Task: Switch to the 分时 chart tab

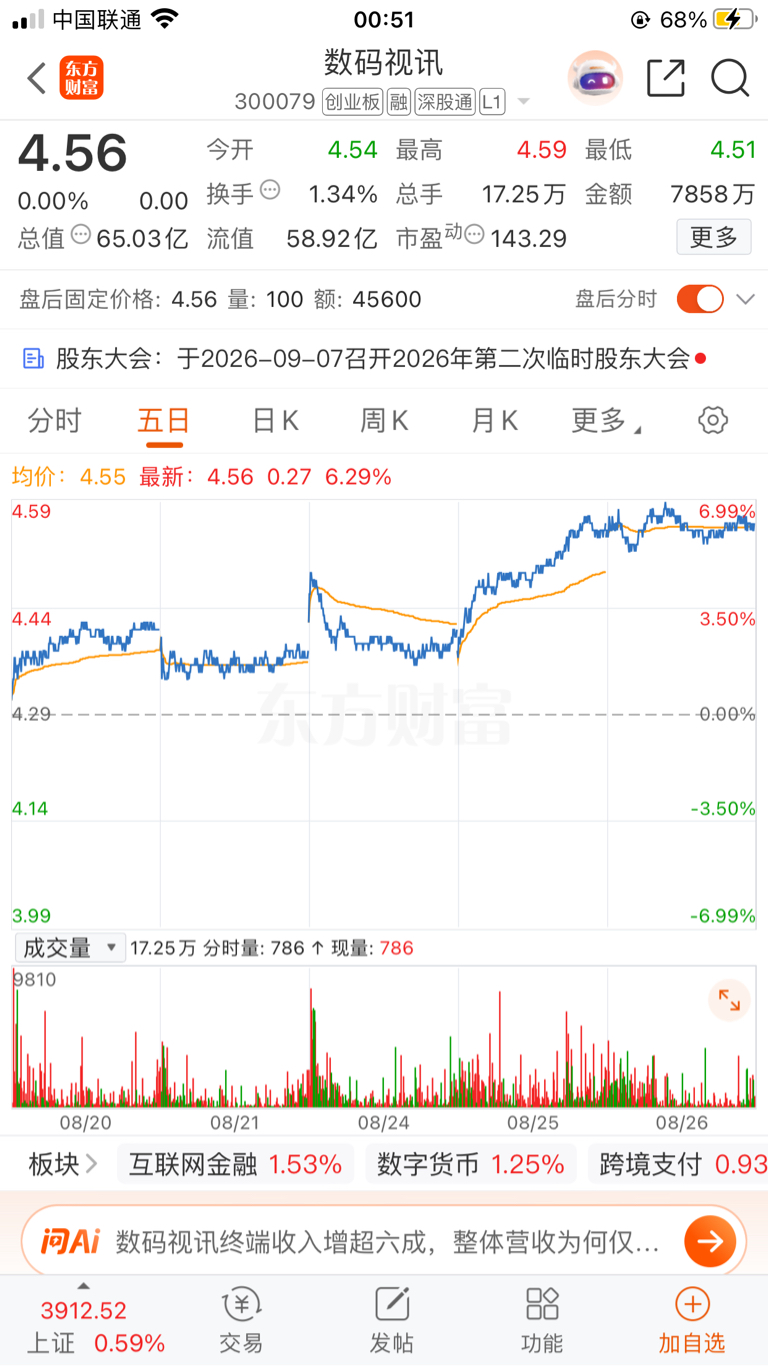Action: (55, 421)
